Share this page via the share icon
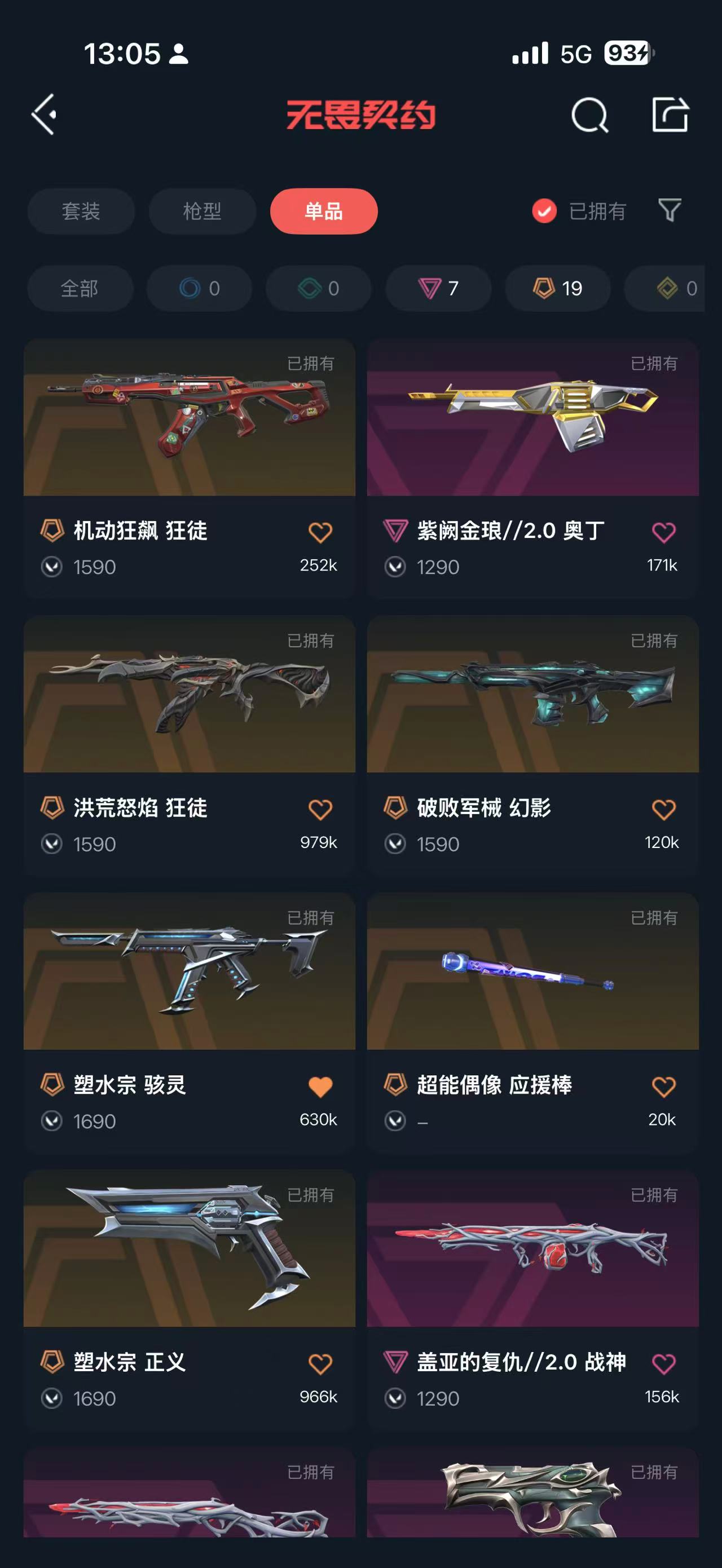The image size is (722, 1568). [670, 114]
